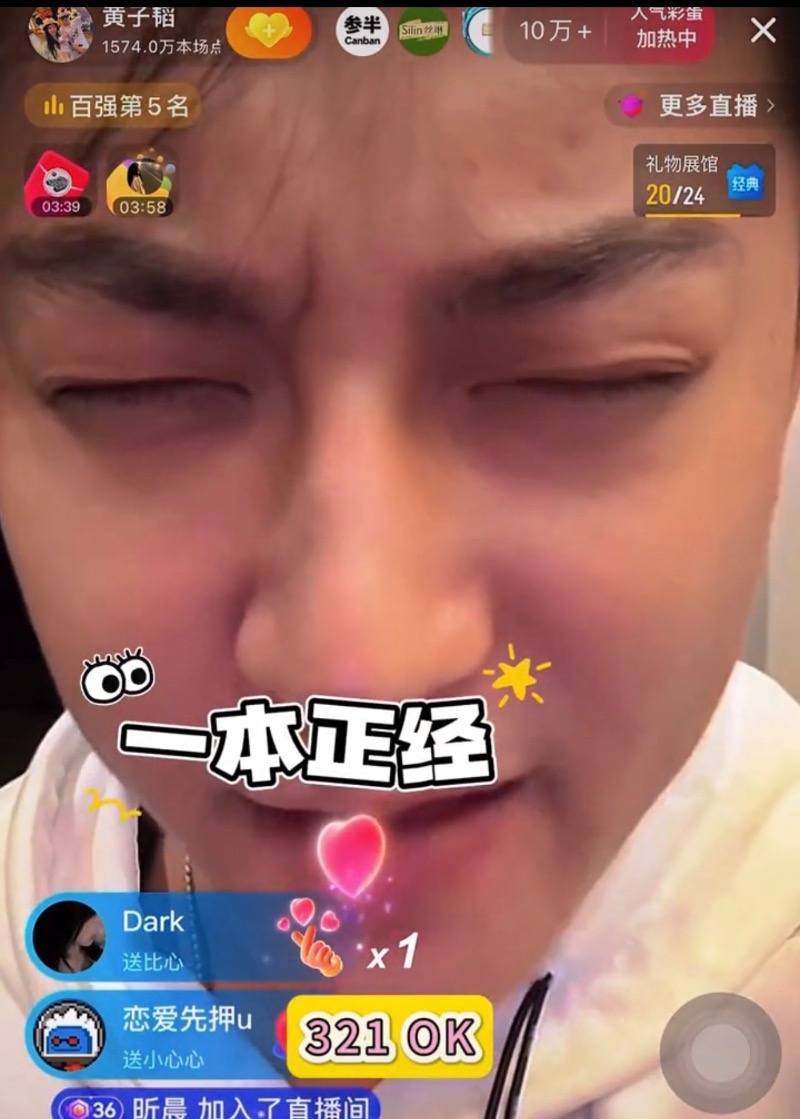
Task: Open the 10万+ viewer list
Action: (556, 31)
